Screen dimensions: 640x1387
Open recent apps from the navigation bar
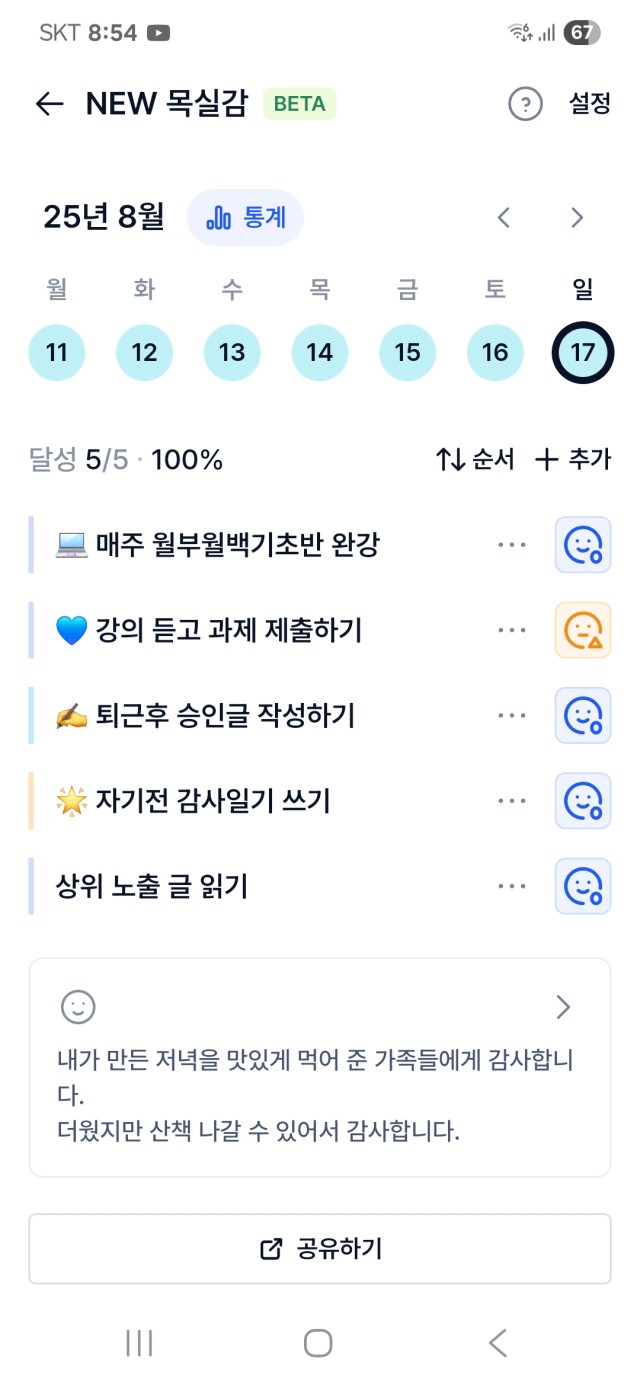(x=140, y=1343)
